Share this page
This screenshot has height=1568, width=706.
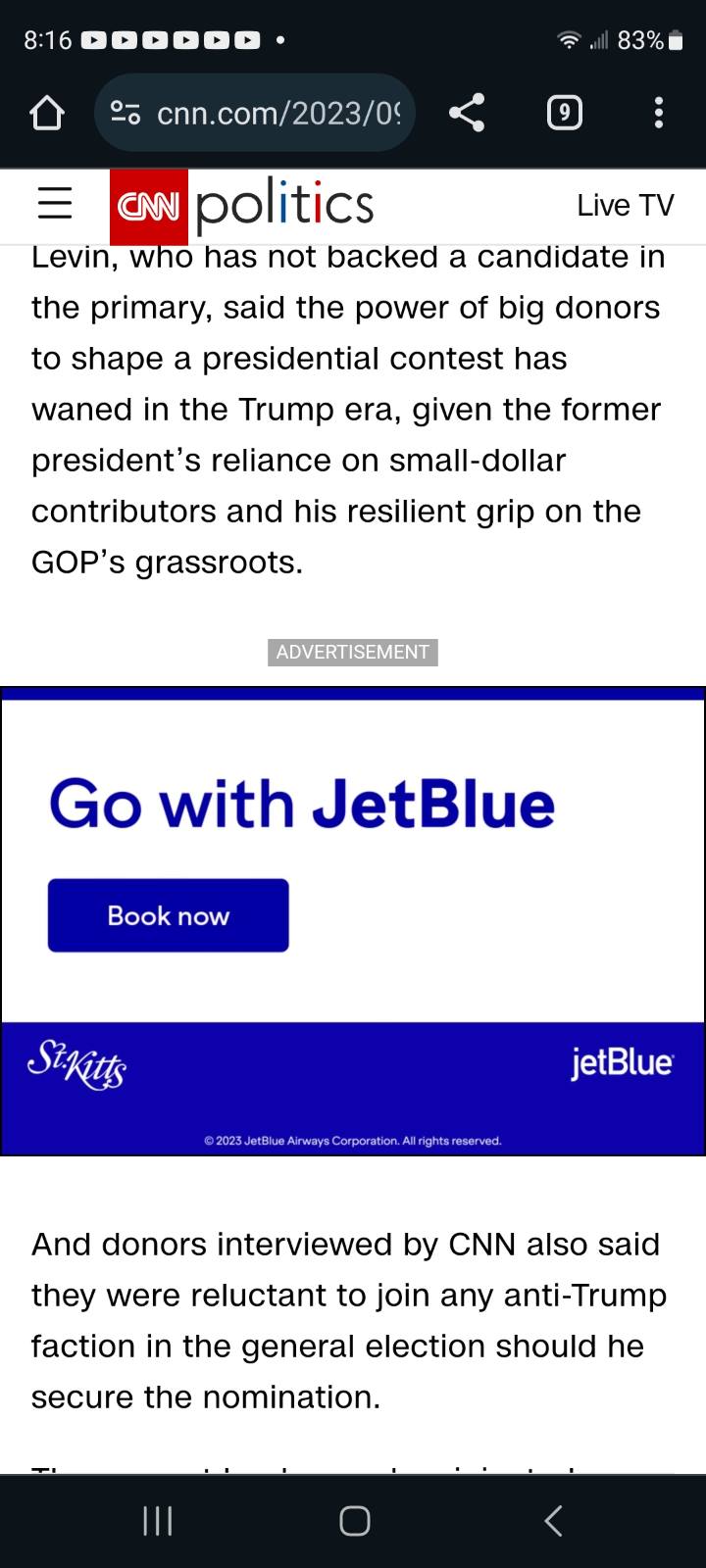(467, 113)
